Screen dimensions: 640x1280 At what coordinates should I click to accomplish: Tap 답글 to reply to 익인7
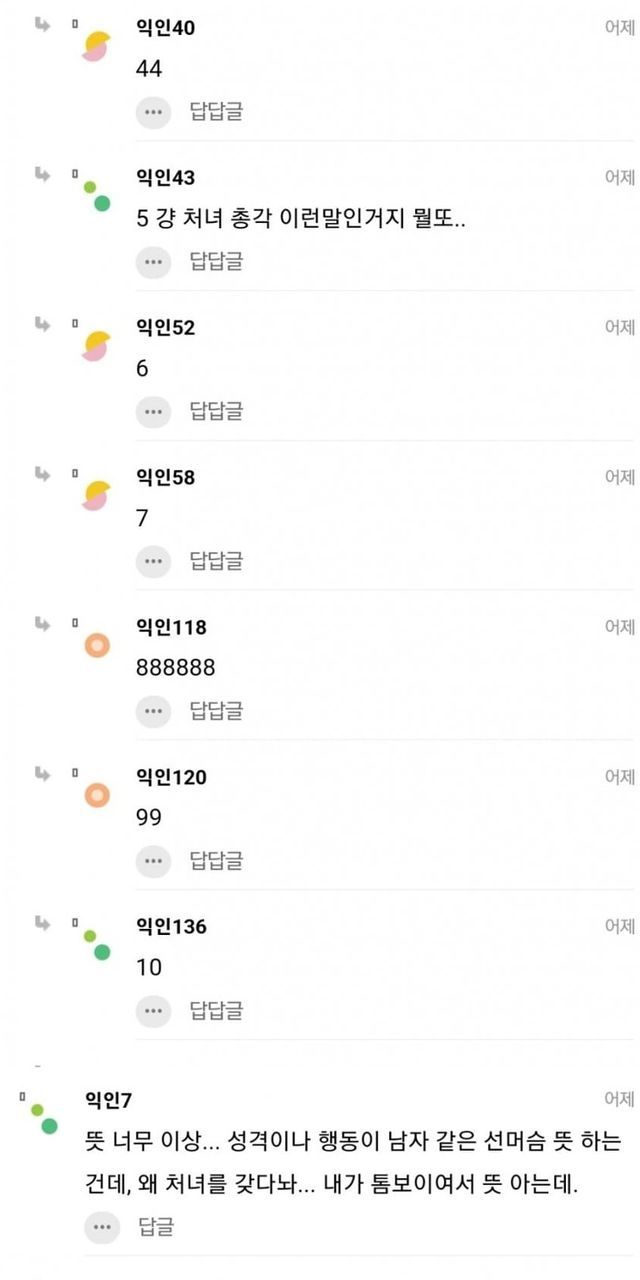pos(156,1227)
